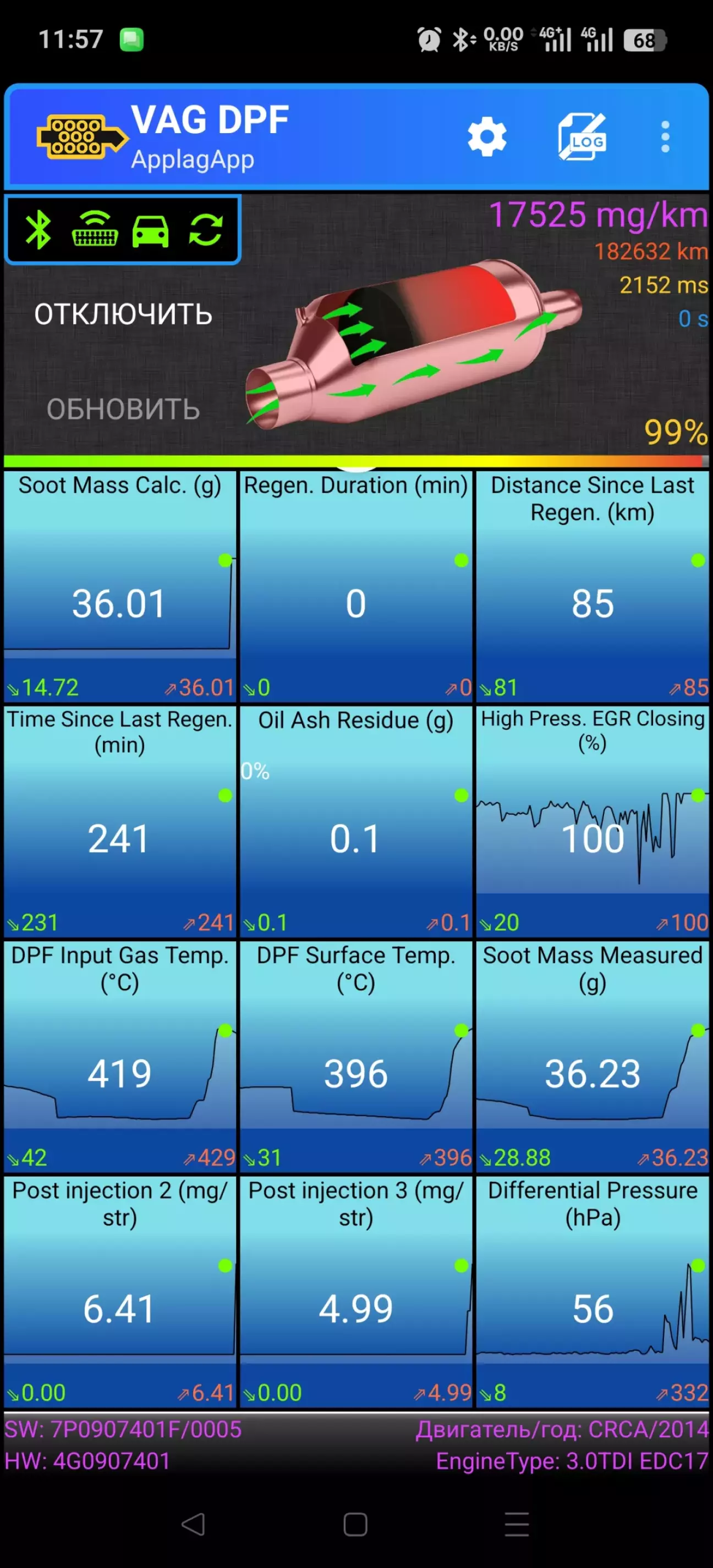Select Time Since Last Regen. tile
The height and width of the screenshot is (1568, 713).
[x=120, y=821]
